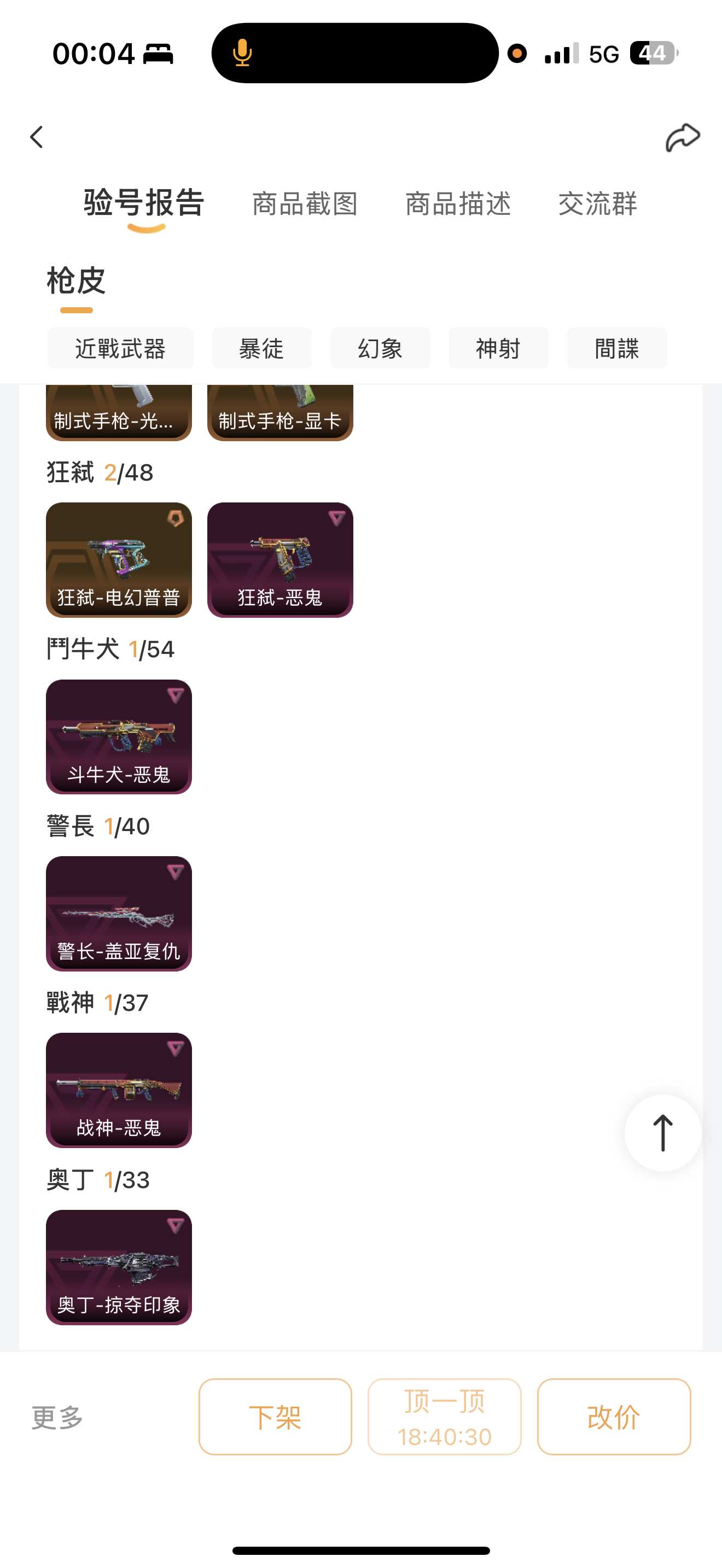Open the 更多 options
The height and width of the screenshot is (1568, 722).
click(x=57, y=1417)
